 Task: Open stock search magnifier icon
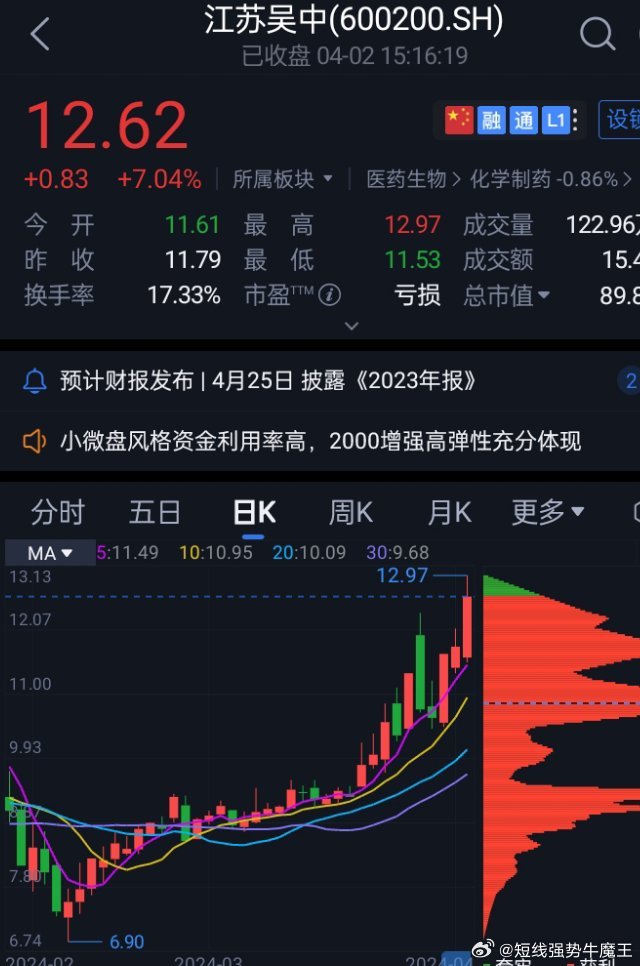click(x=597, y=35)
